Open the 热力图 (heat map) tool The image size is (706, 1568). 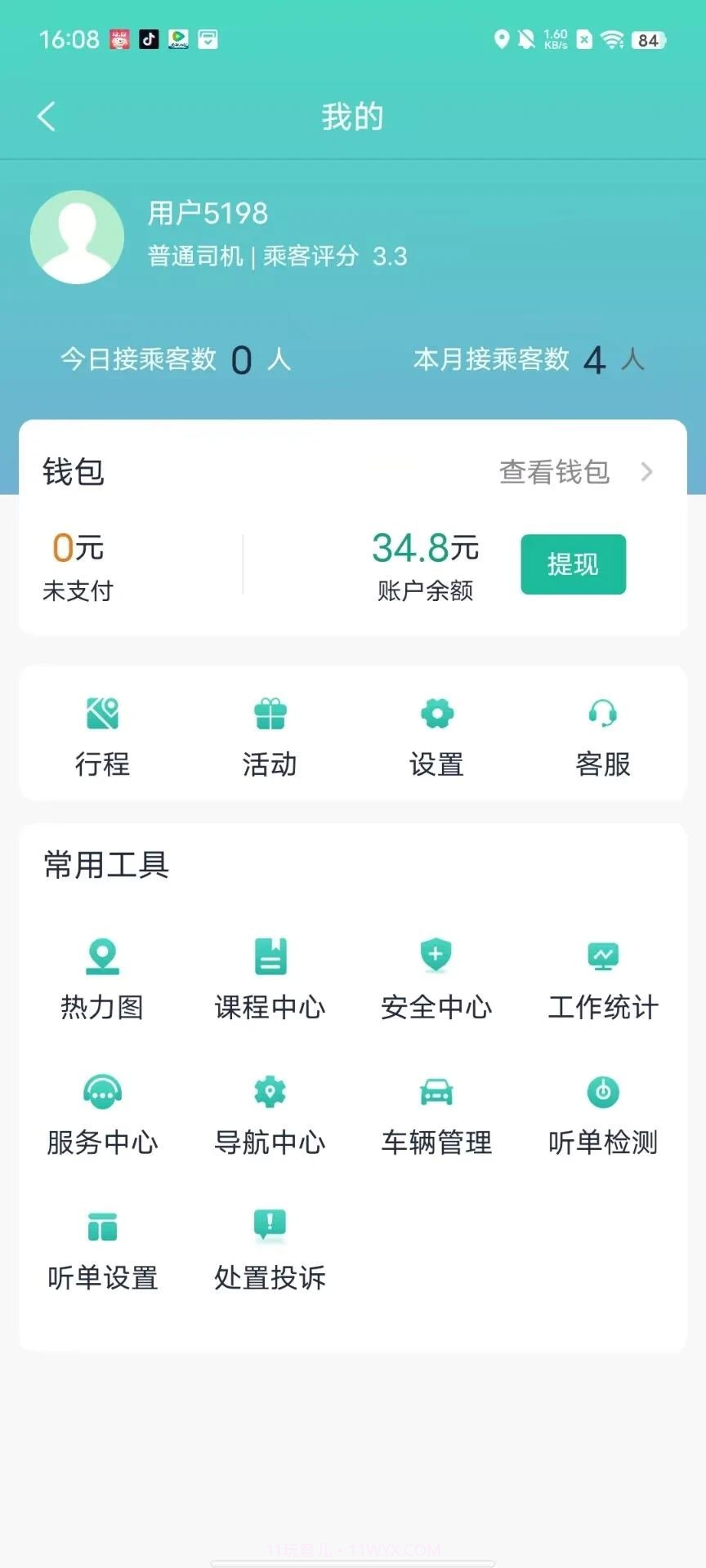pos(102,976)
